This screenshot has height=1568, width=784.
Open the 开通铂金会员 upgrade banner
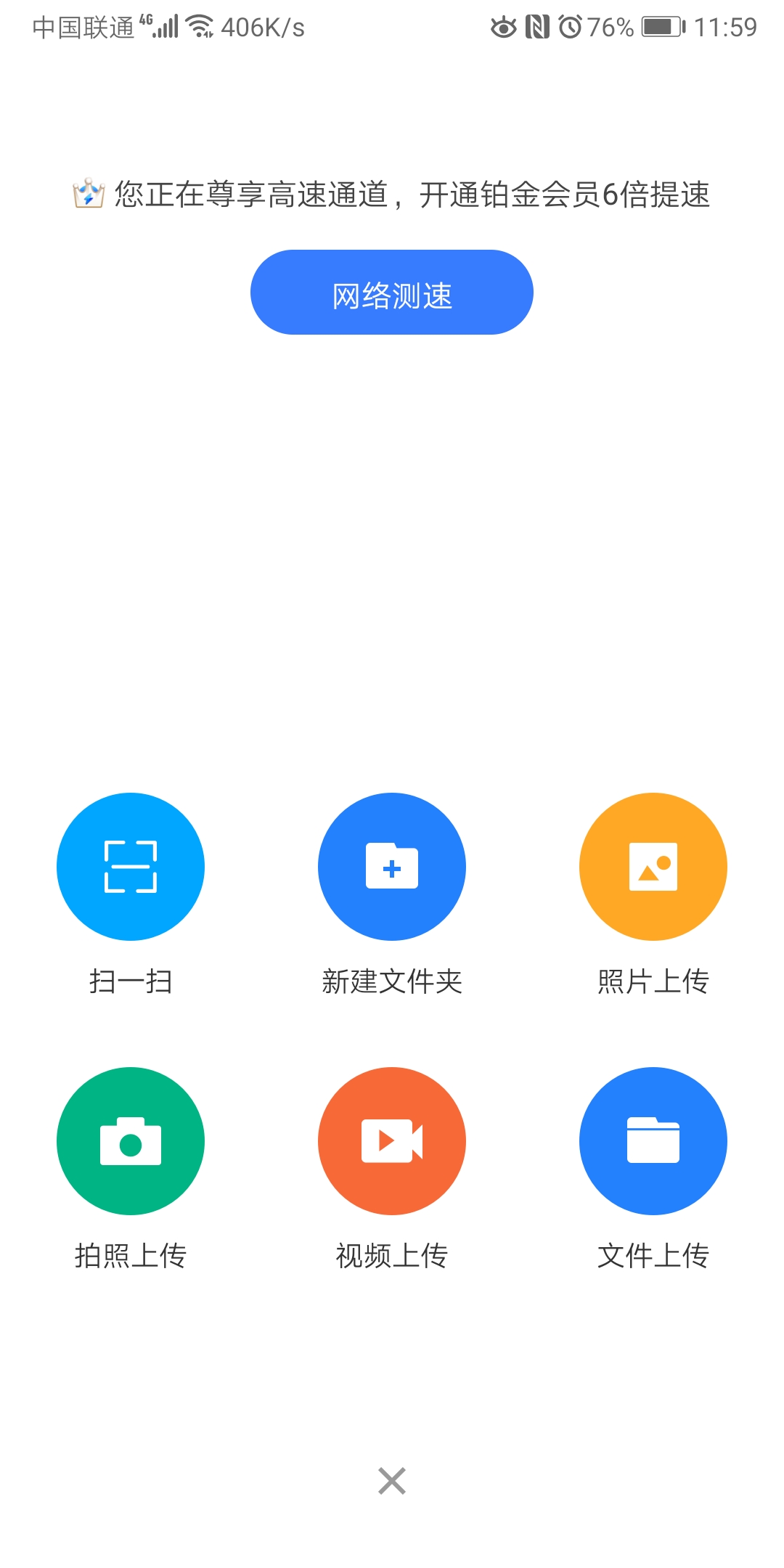(392, 195)
